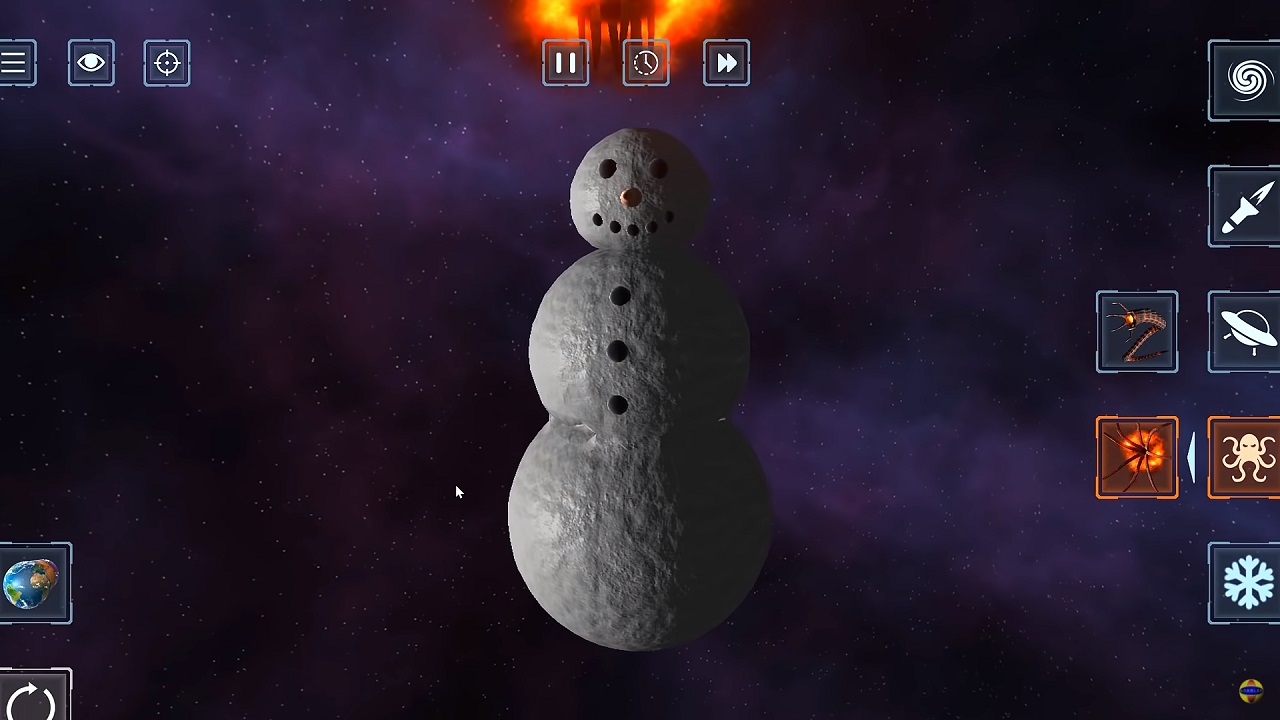Select the spiral galaxy weapon category
The image size is (1280, 720).
(x=1246, y=81)
